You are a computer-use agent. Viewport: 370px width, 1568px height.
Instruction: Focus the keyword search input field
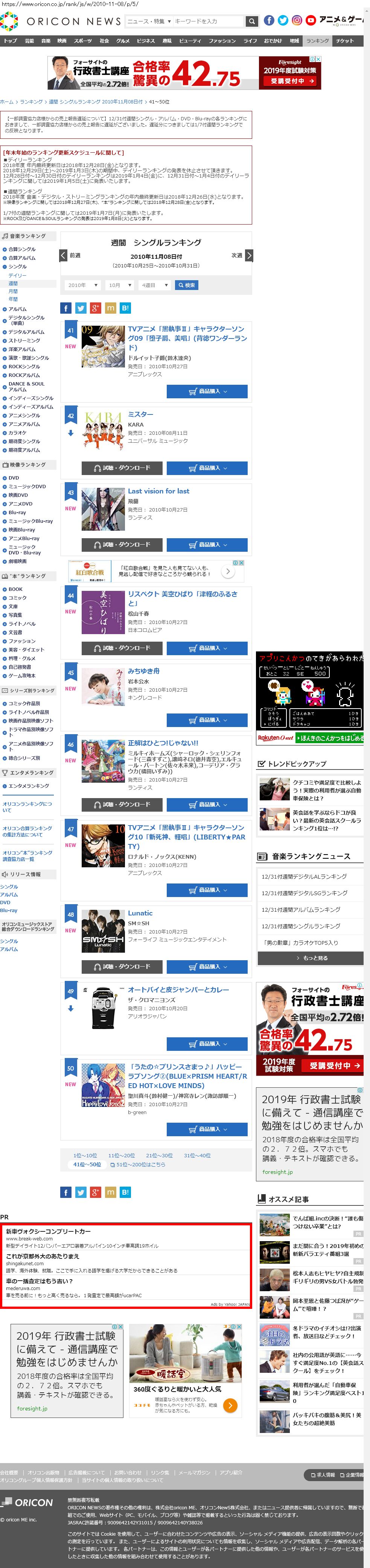(207, 21)
